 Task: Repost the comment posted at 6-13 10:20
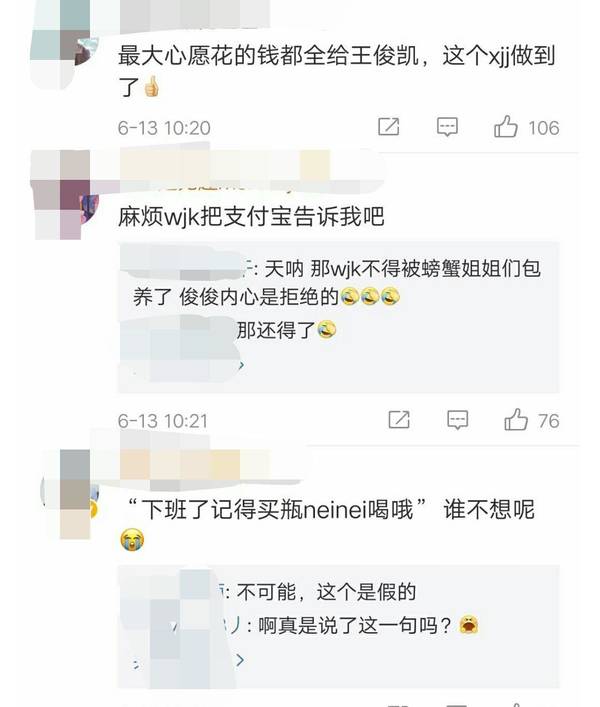[388, 127]
